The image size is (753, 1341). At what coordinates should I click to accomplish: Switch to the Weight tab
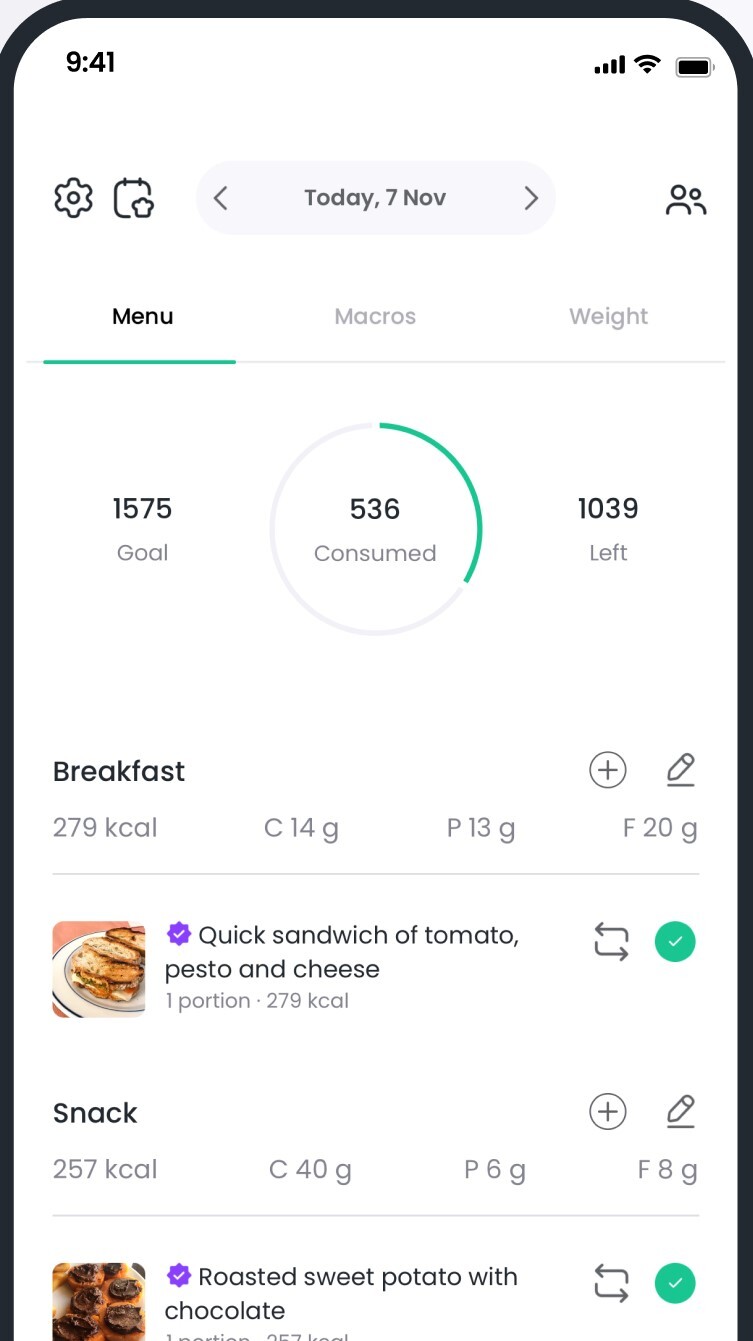(608, 317)
